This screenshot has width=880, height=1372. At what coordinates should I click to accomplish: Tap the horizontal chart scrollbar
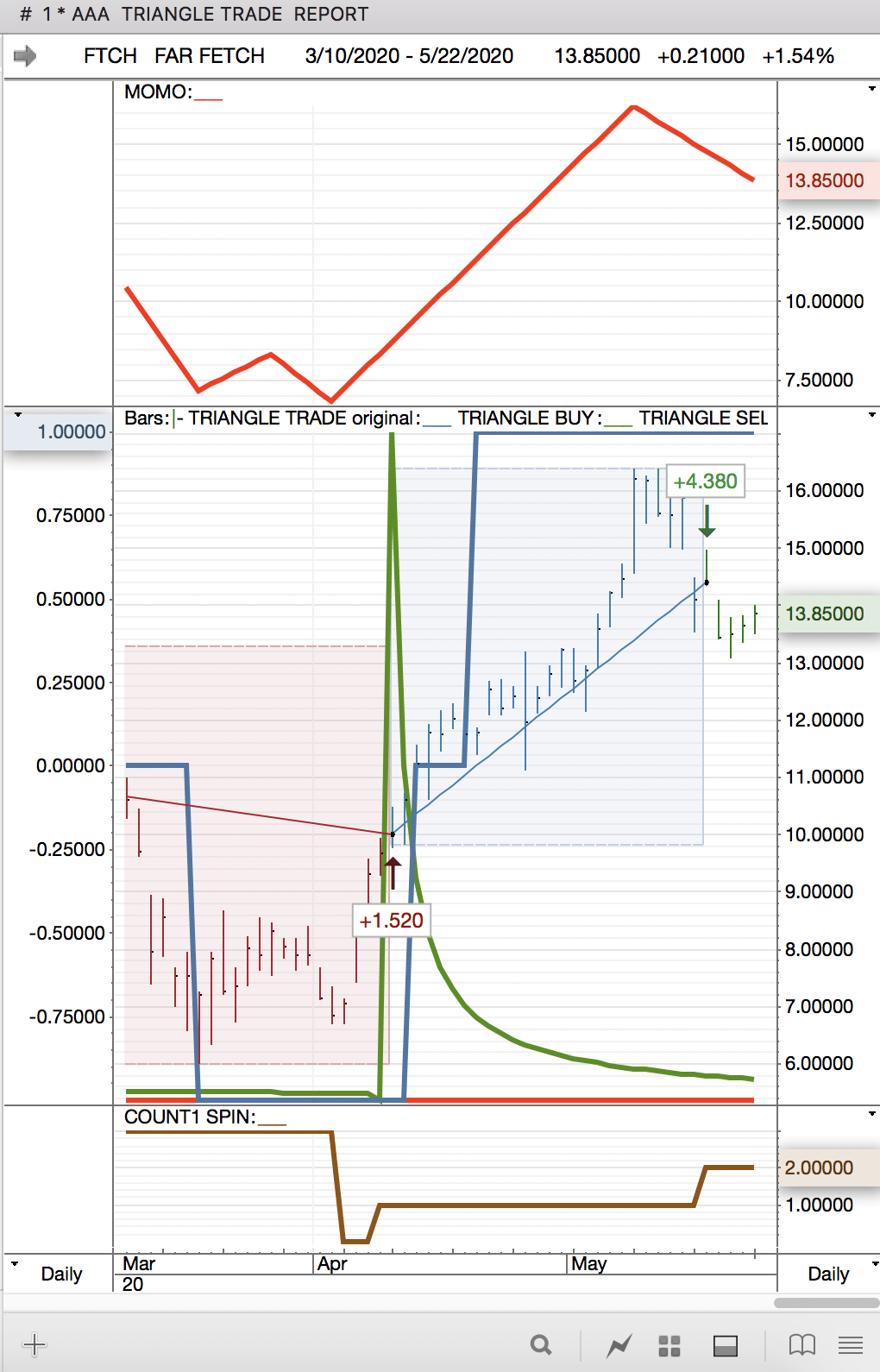point(826,1303)
